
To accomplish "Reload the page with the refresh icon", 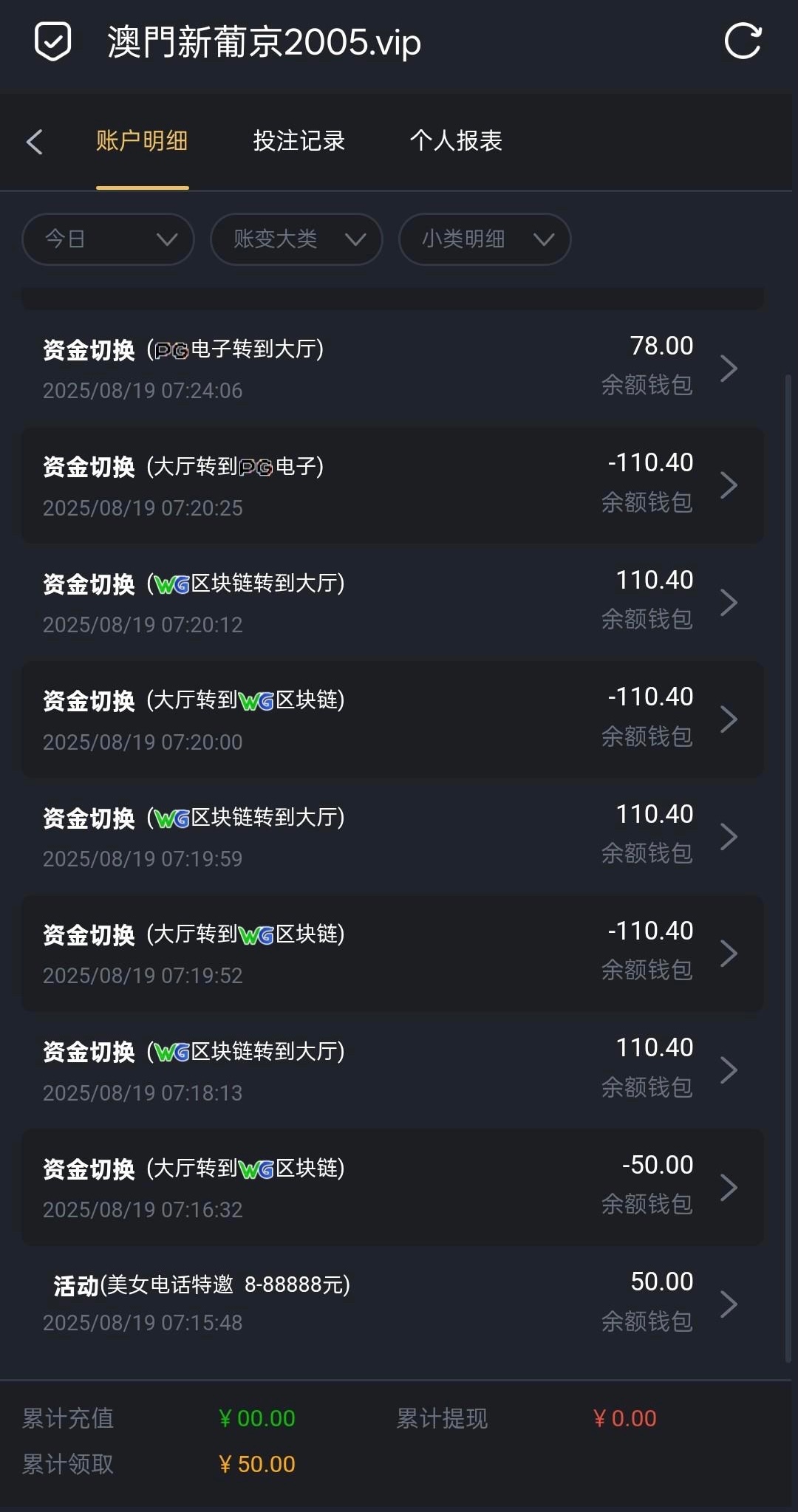I will (x=743, y=41).
